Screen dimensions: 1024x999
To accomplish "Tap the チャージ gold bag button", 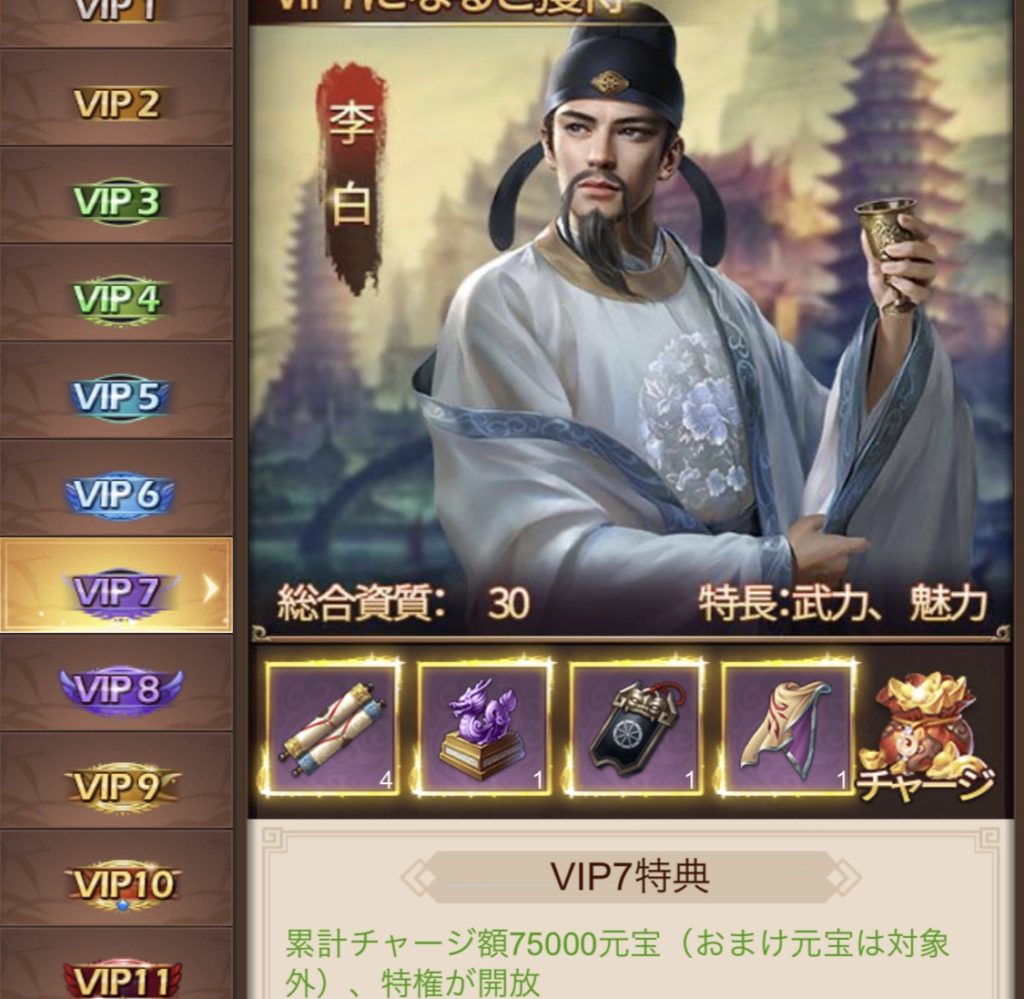I will point(928,735).
